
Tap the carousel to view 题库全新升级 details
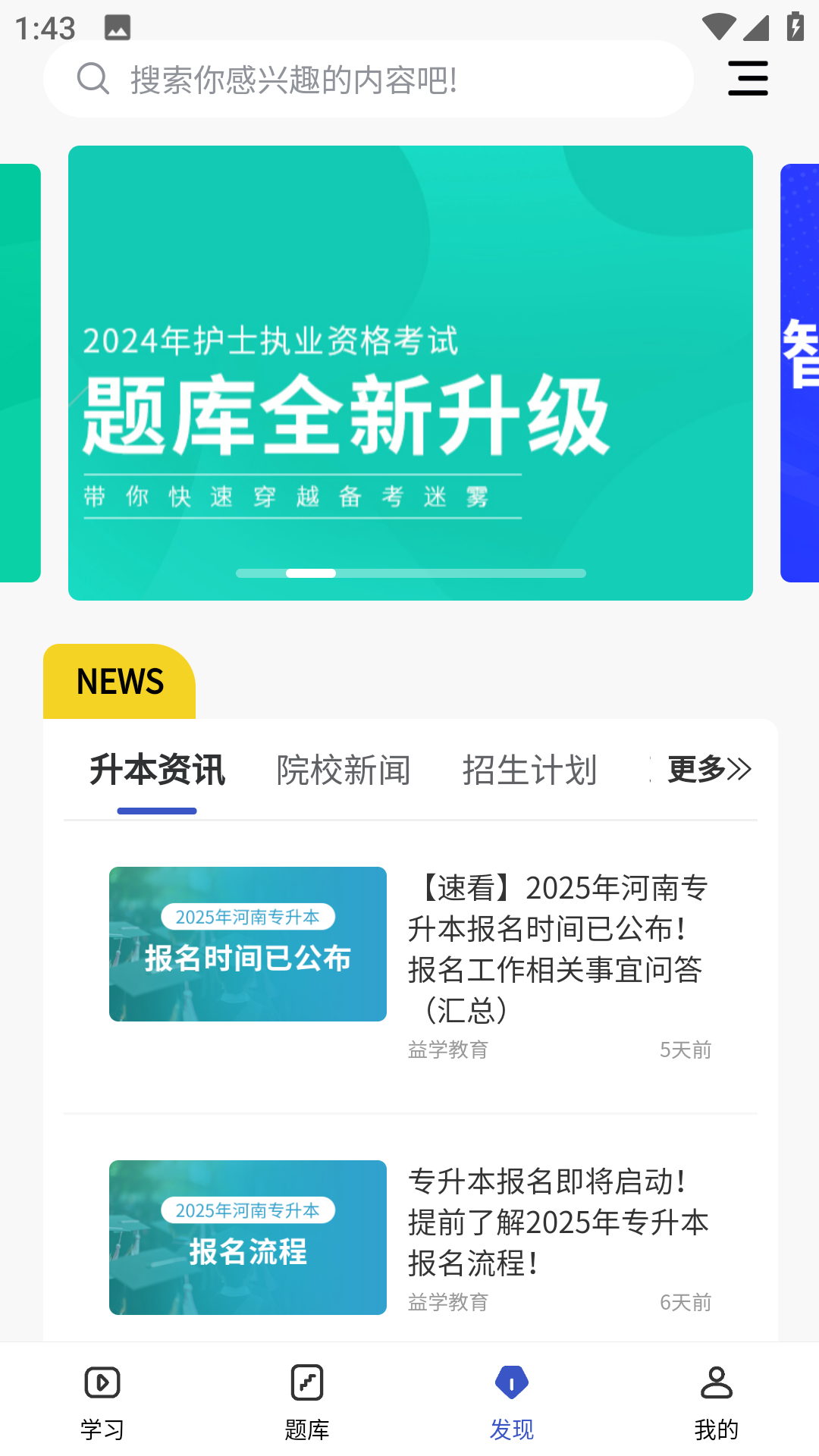point(409,372)
